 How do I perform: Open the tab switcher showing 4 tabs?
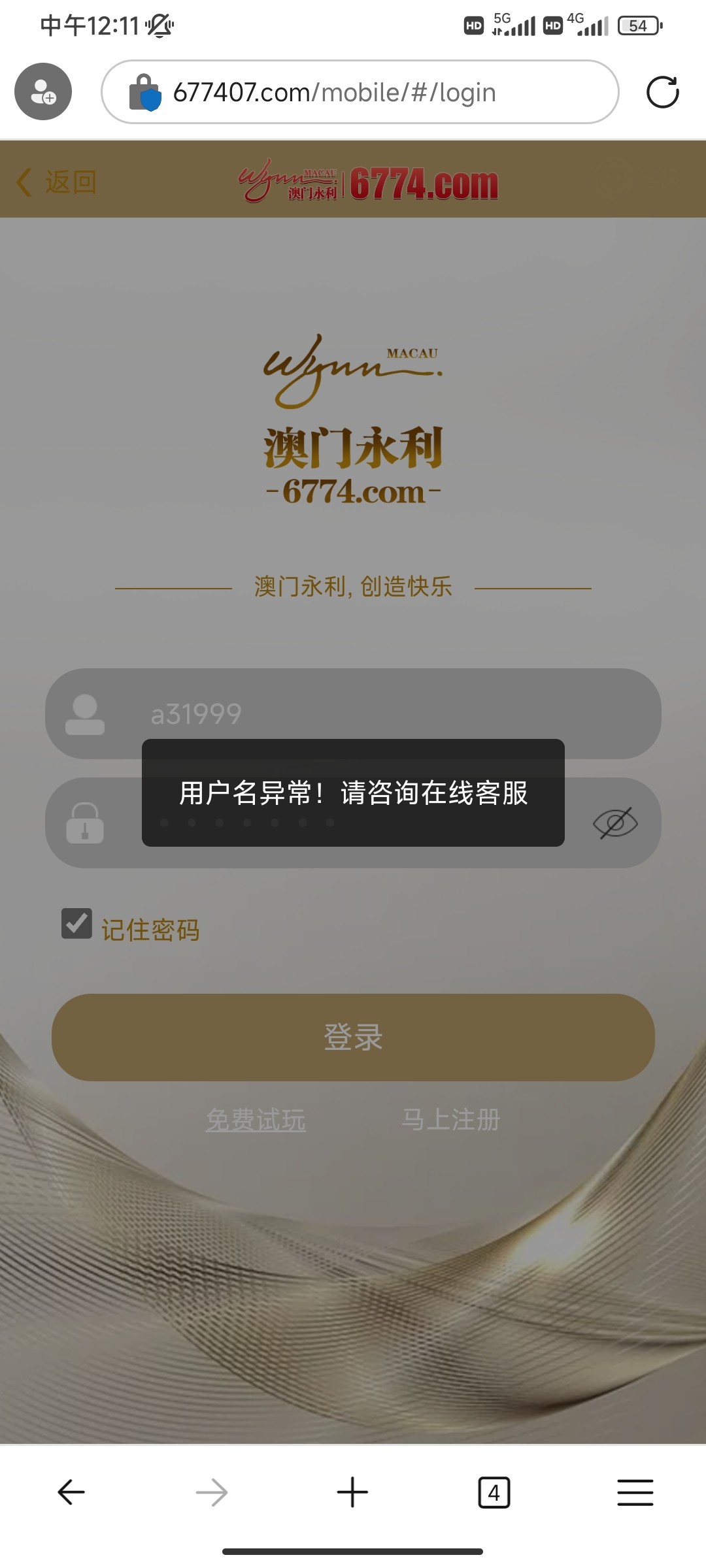coord(494,1492)
